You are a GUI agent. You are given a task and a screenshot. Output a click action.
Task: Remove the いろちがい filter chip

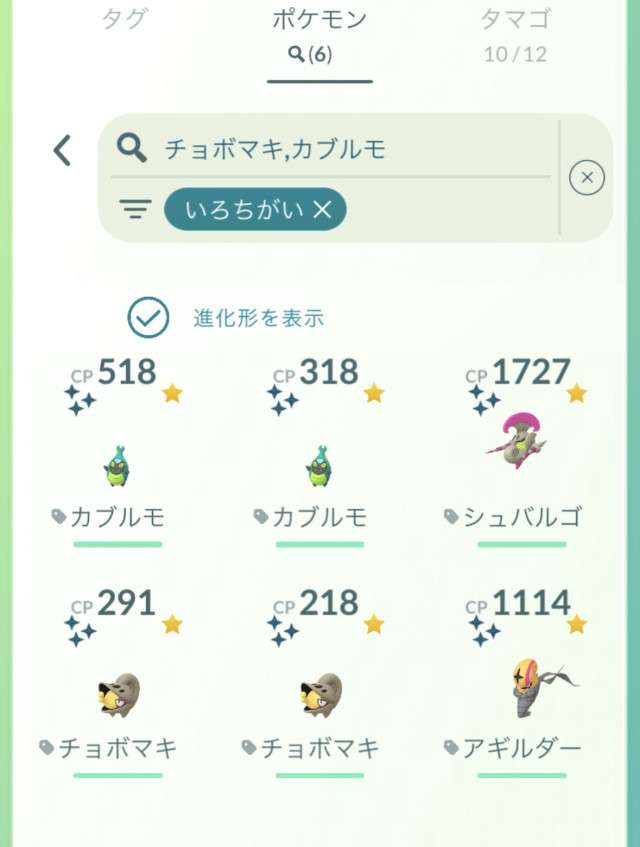322,209
